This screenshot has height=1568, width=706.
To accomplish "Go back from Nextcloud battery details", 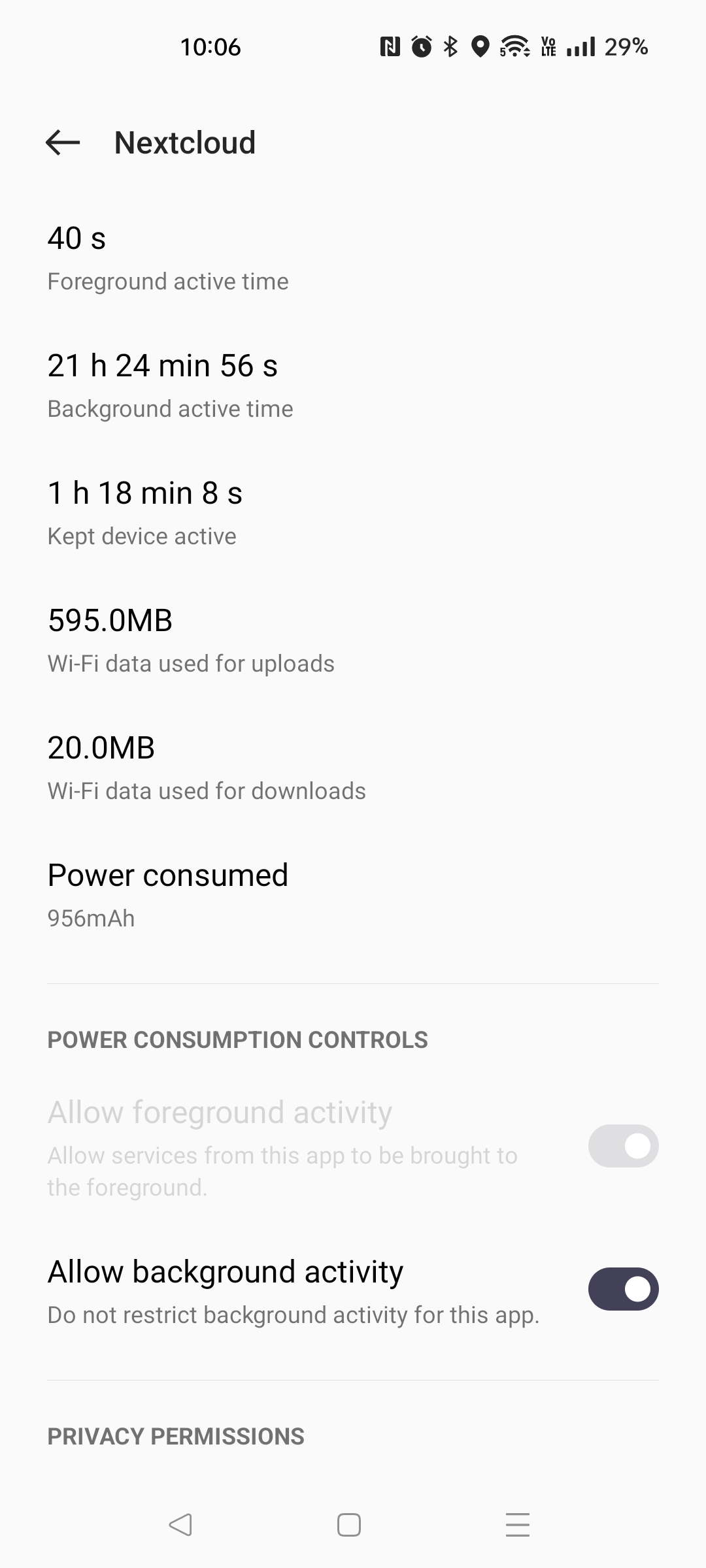I will click(63, 142).
